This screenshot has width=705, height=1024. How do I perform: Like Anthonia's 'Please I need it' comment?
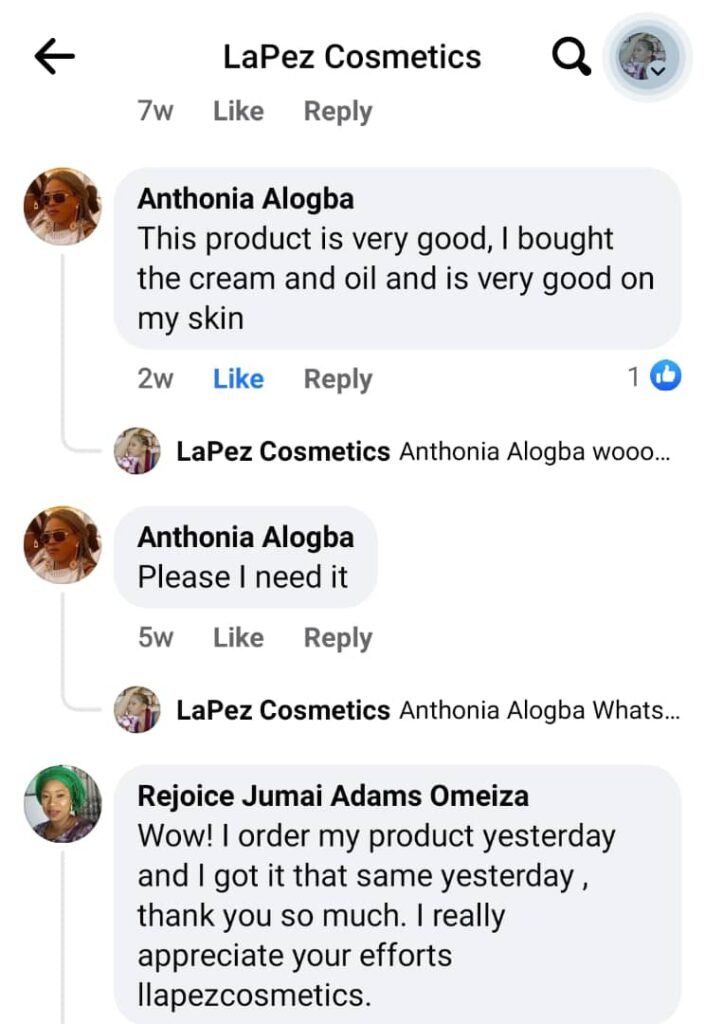coord(238,638)
